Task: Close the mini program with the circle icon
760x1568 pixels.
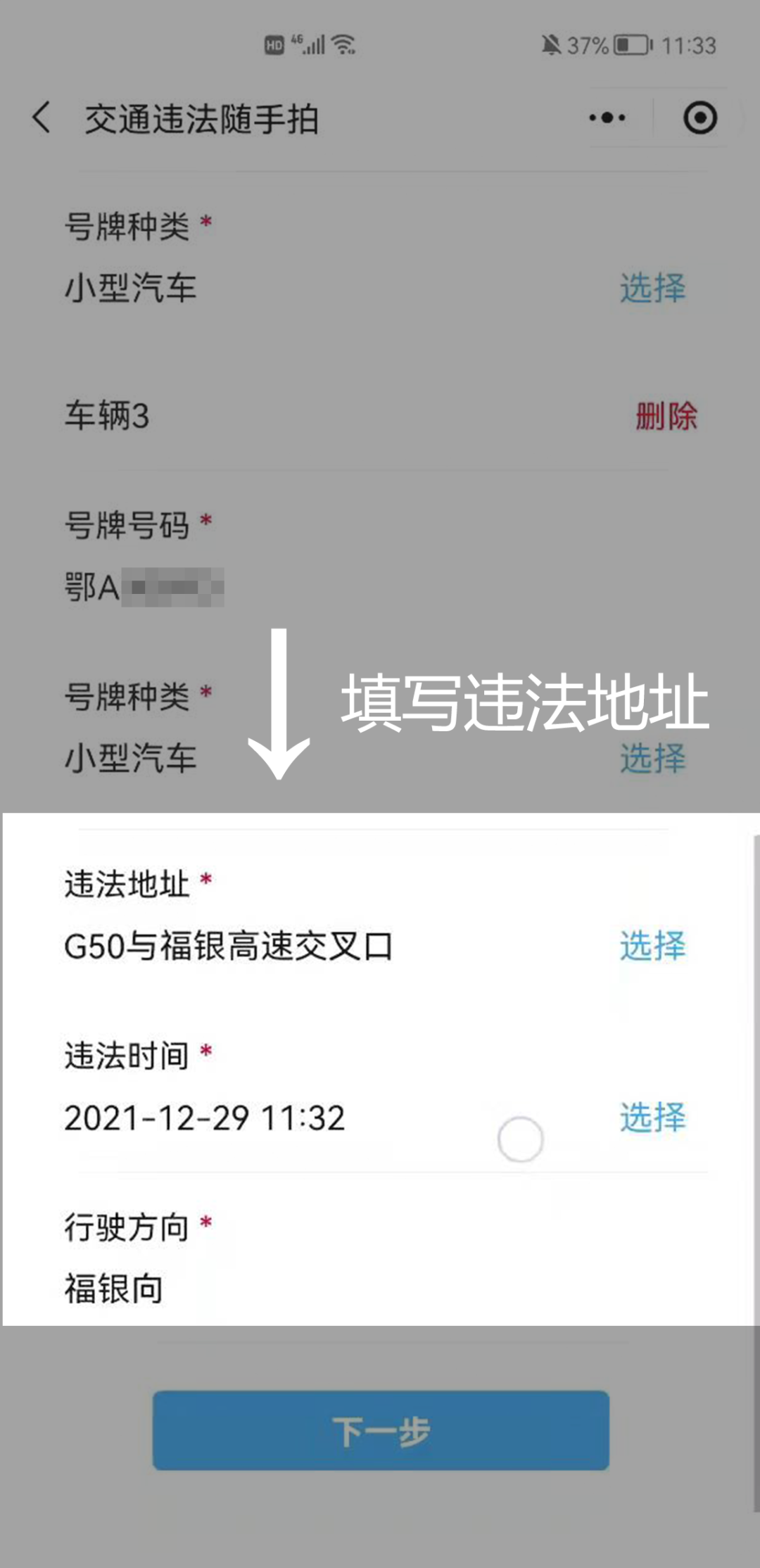Action: pyautogui.click(x=699, y=118)
